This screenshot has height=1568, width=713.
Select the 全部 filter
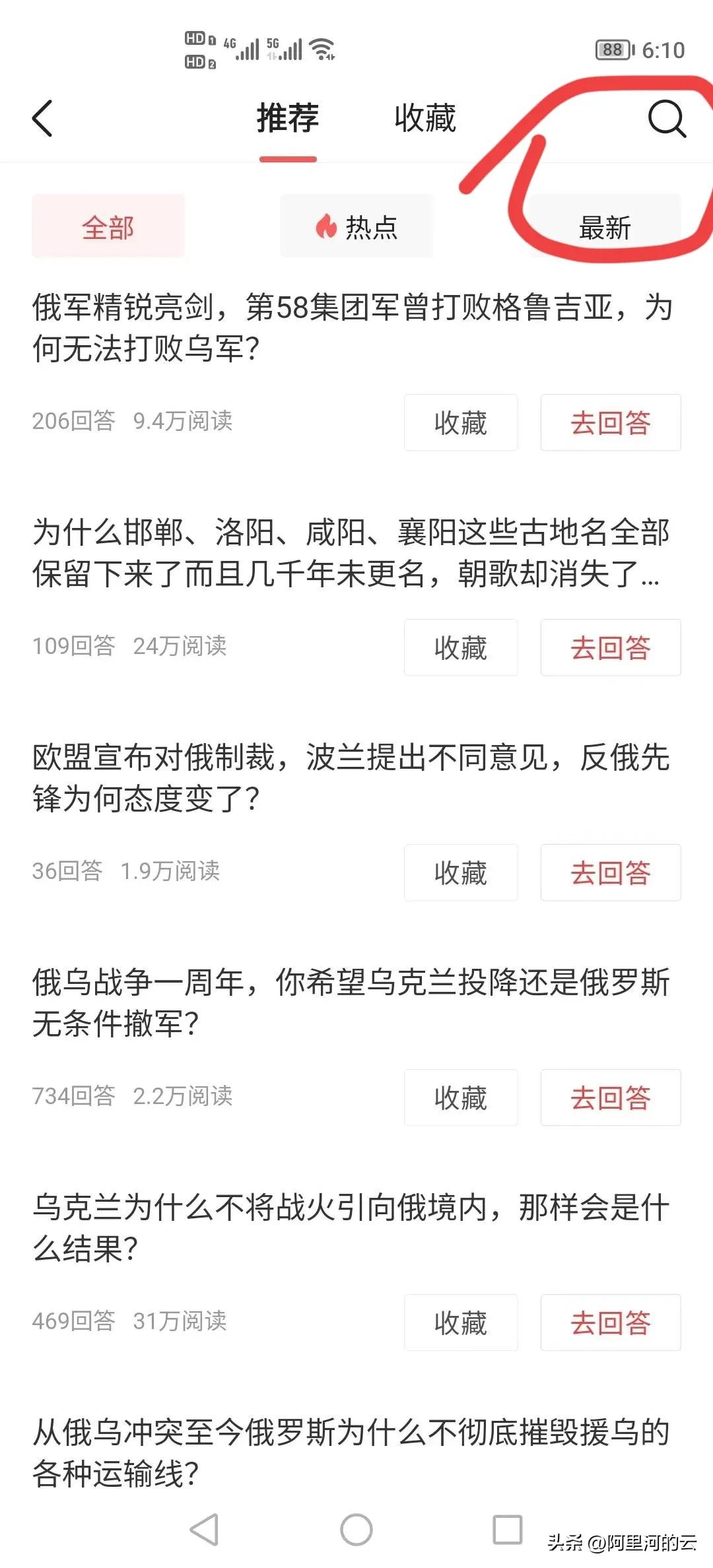click(x=108, y=226)
